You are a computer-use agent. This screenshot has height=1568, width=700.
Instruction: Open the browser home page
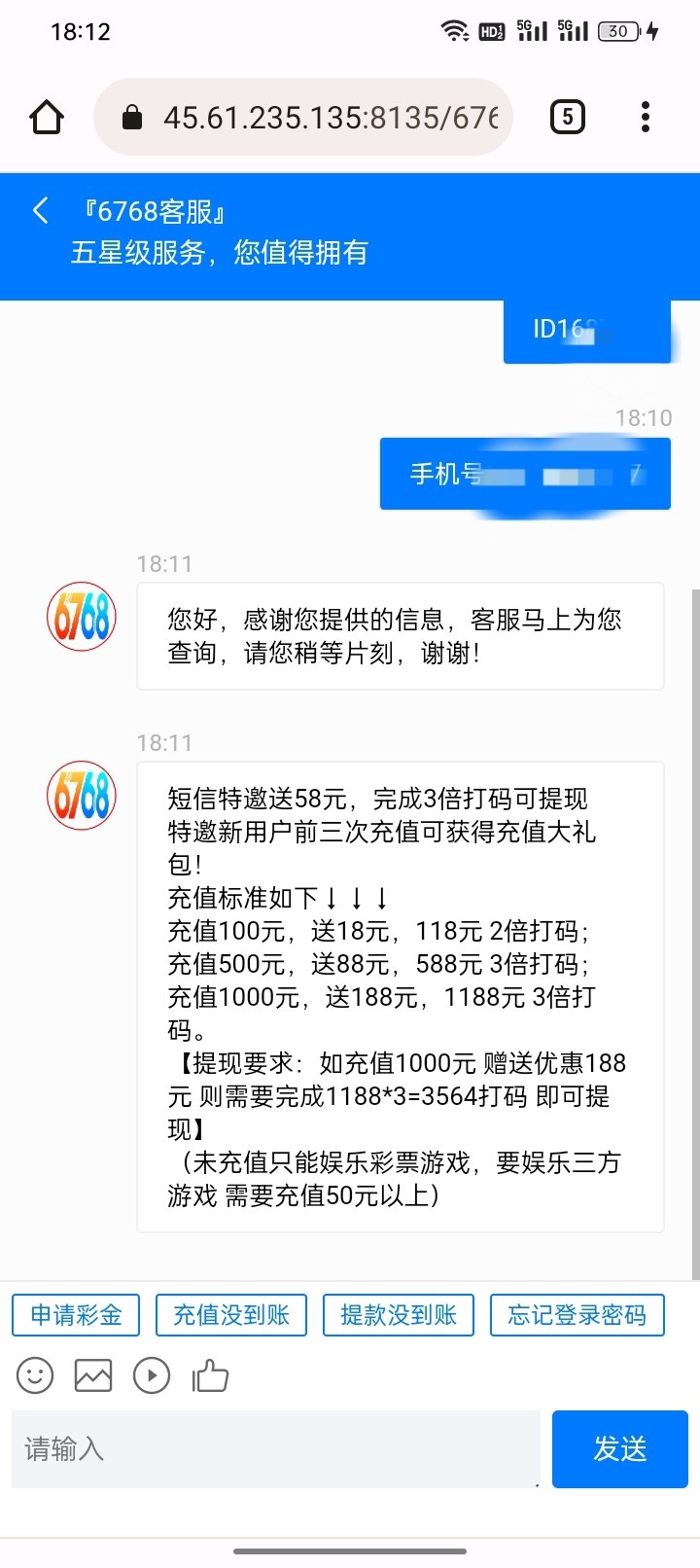coord(47,118)
